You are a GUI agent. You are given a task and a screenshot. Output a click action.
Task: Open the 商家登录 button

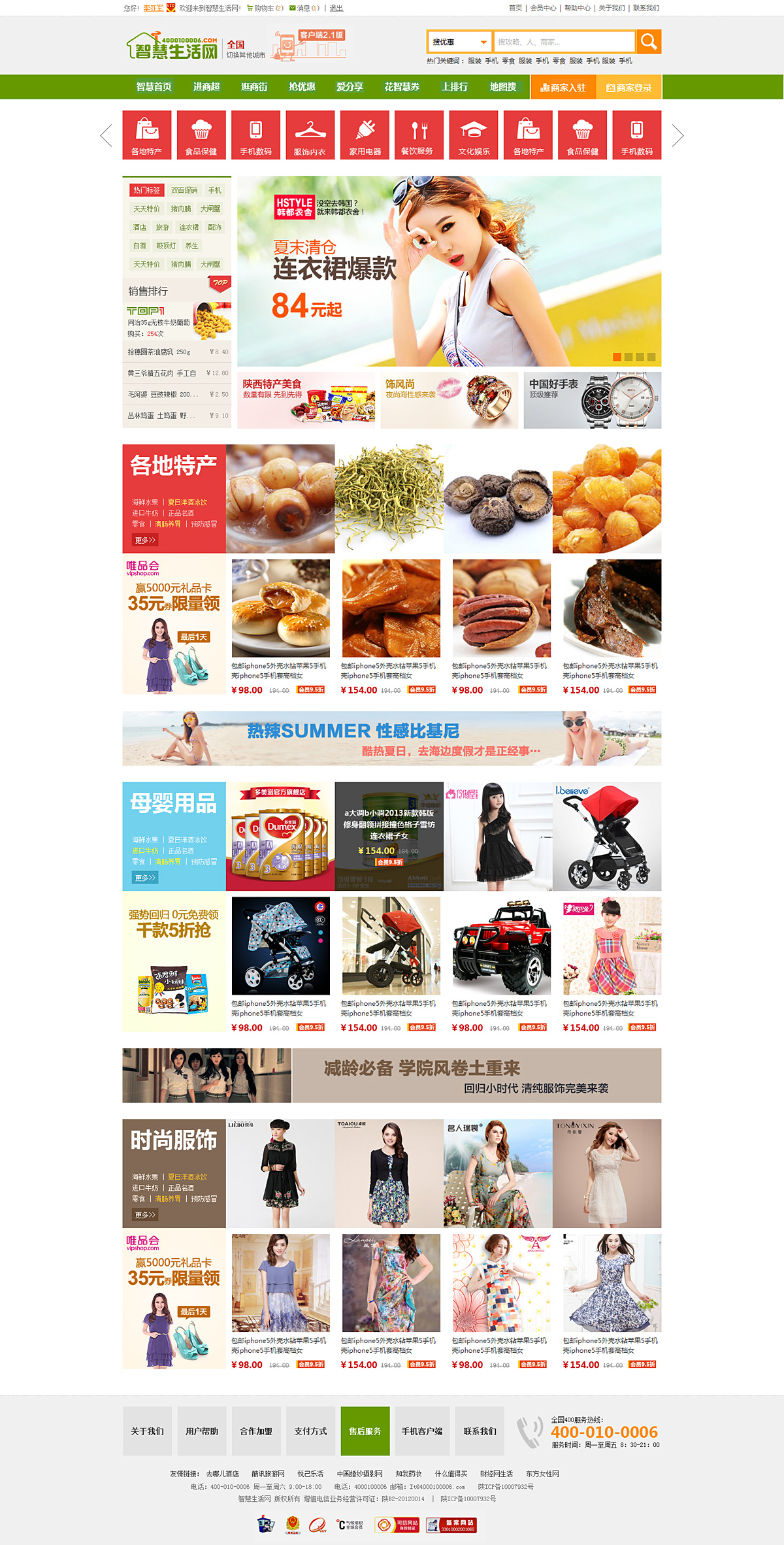(x=629, y=88)
